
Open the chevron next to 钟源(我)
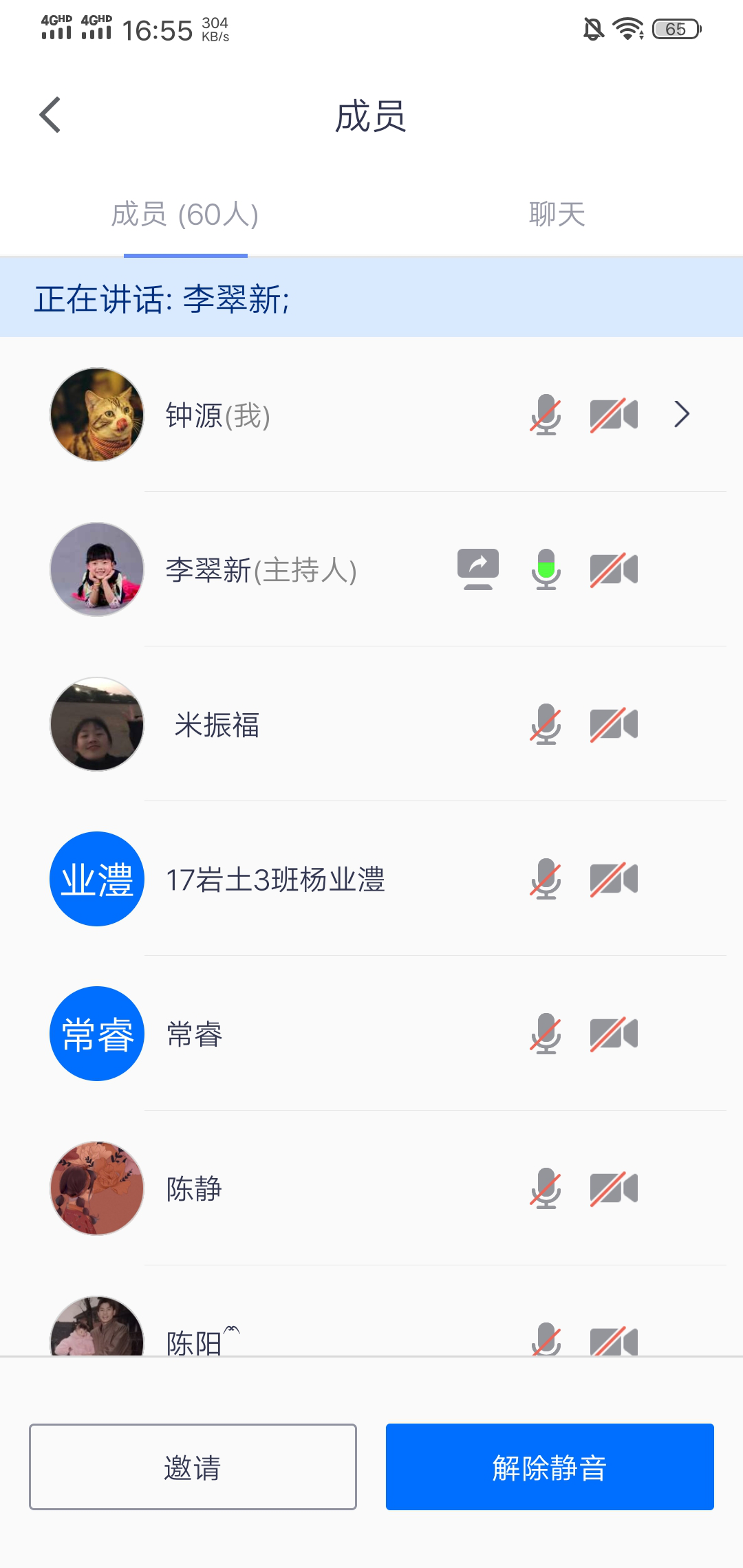[x=681, y=414]
